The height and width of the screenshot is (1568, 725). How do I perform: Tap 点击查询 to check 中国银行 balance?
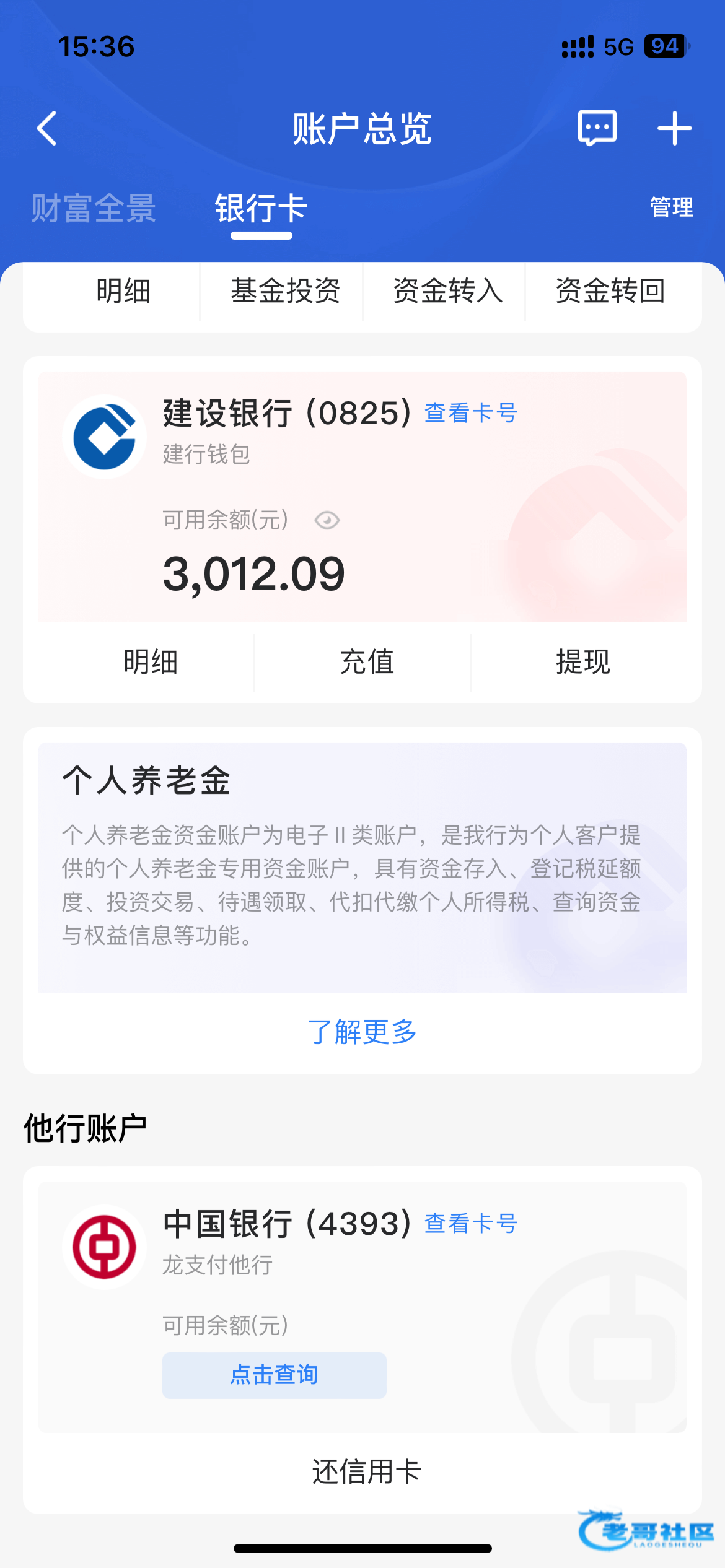click(x=274, y=1375)
